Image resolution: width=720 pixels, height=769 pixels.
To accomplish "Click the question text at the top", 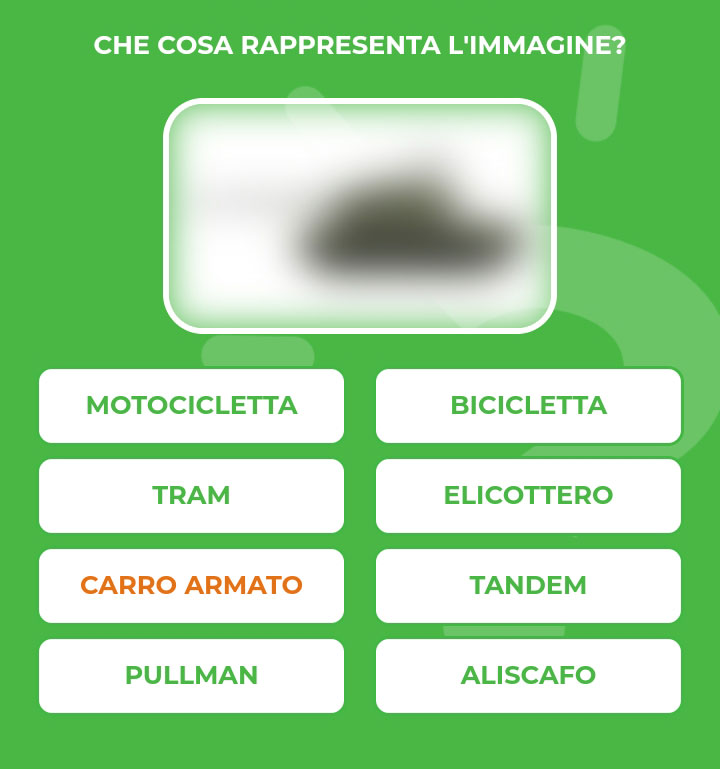I will [360, 44].
